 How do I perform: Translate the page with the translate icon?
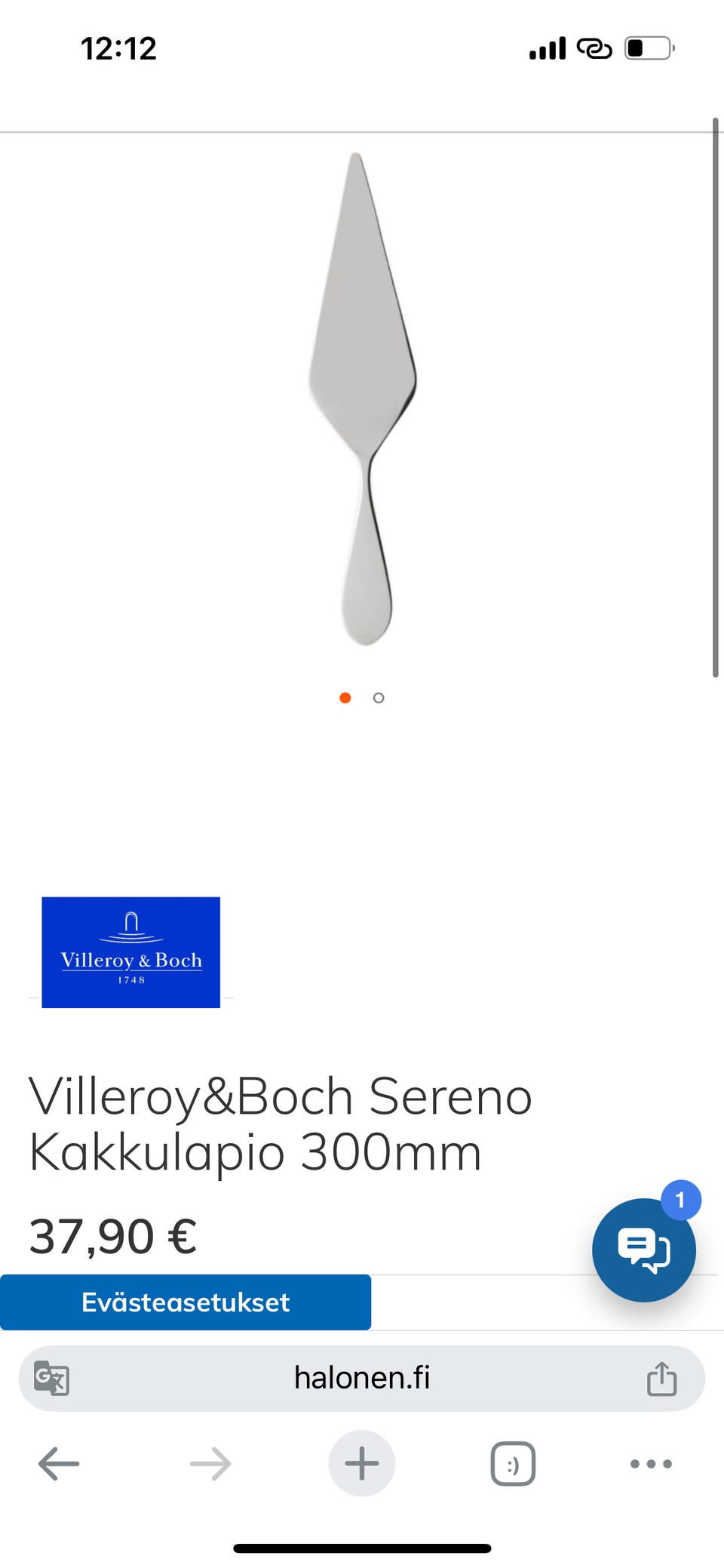coord(51,1378)
